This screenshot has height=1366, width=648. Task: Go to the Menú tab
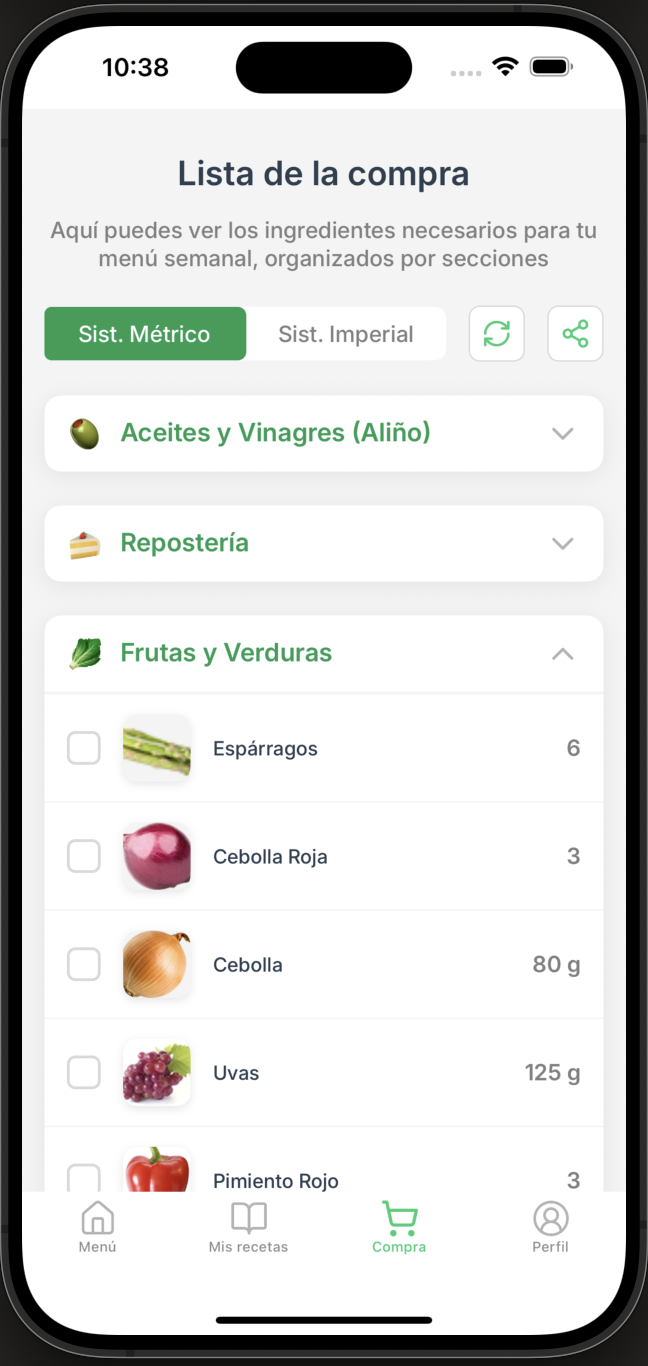point(98,1227)
